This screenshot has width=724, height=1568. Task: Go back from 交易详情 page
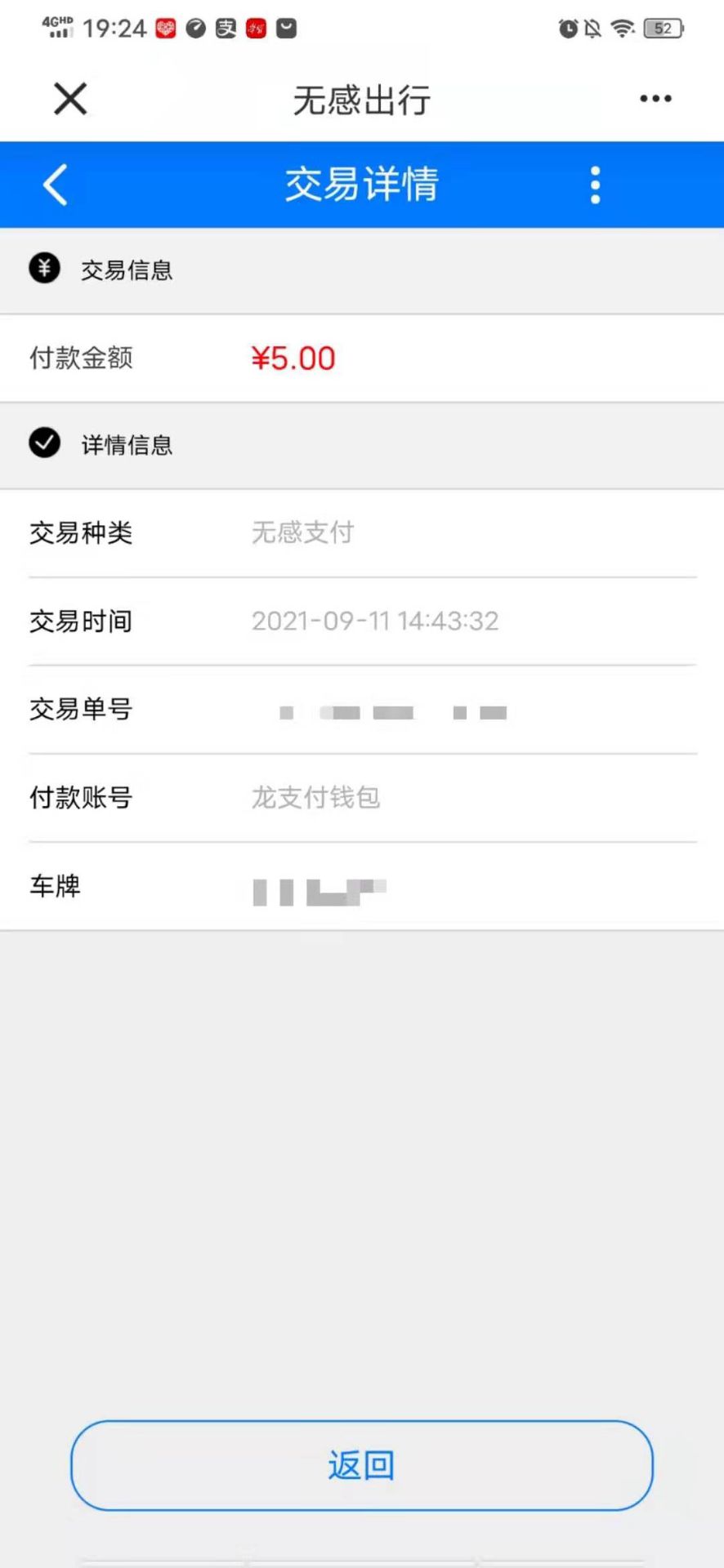(x=56, y=185)
